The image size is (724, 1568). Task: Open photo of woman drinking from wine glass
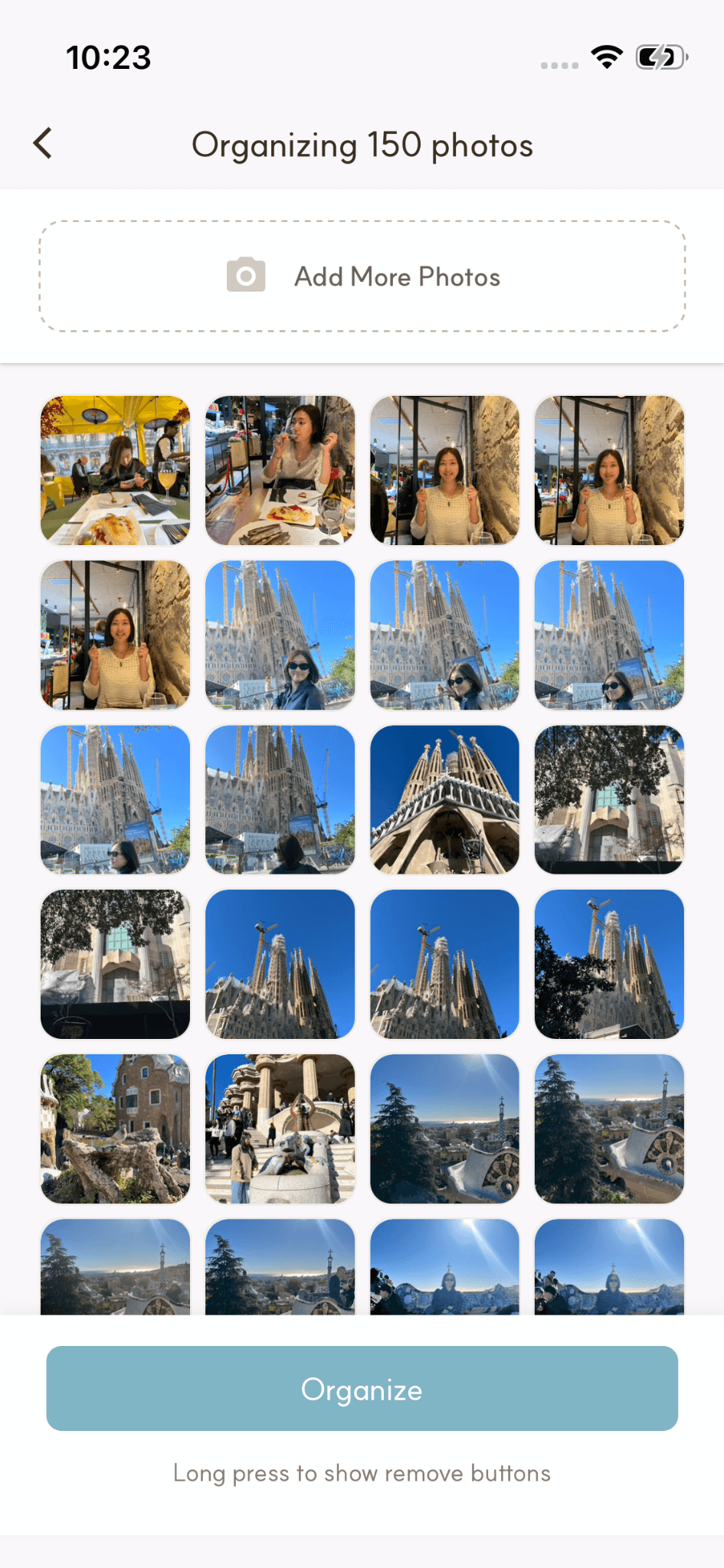(280, 470)
